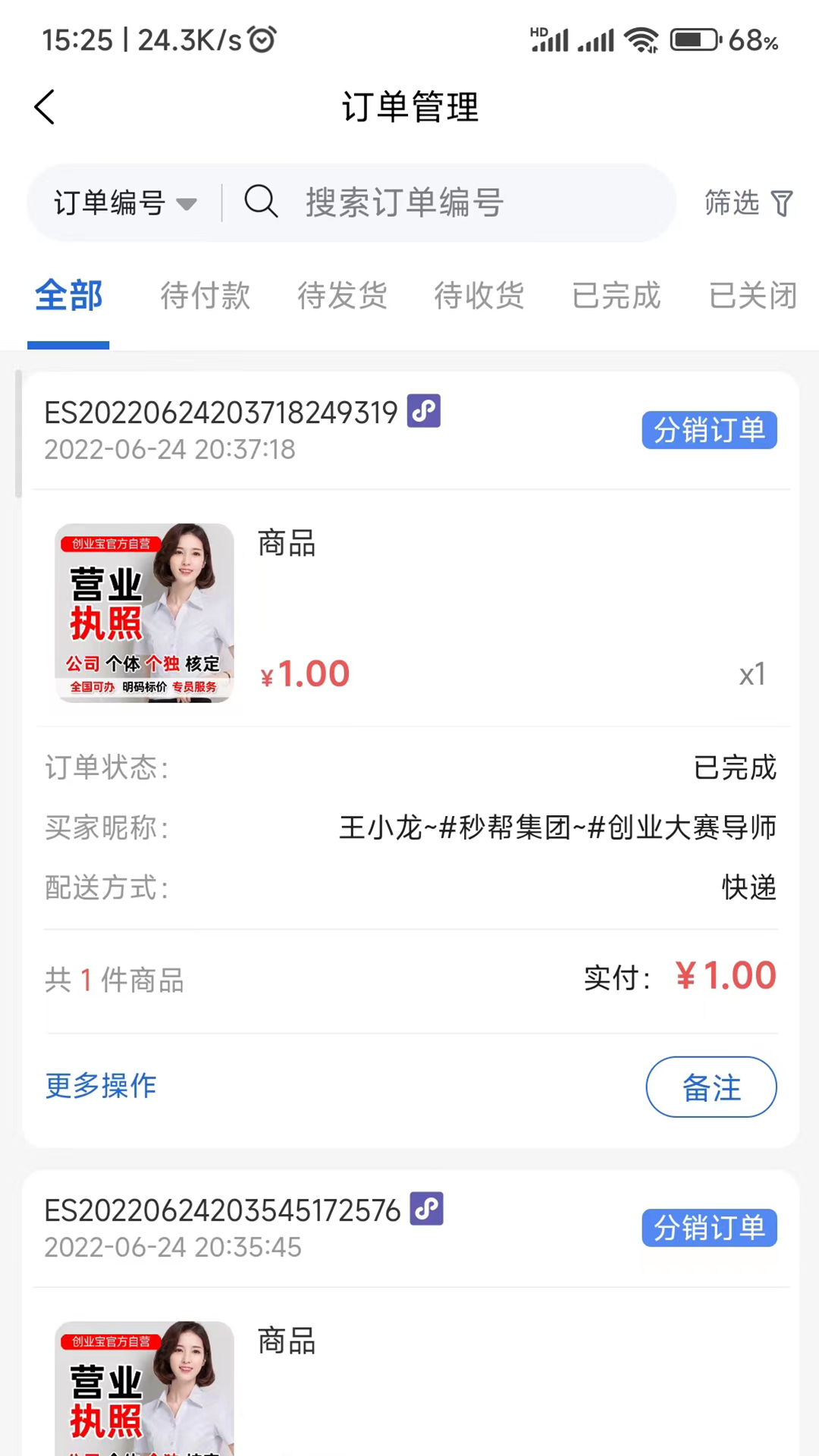Tap the back arrow to exit 订单管理
819x1456 pixels.
pos(43,106)
